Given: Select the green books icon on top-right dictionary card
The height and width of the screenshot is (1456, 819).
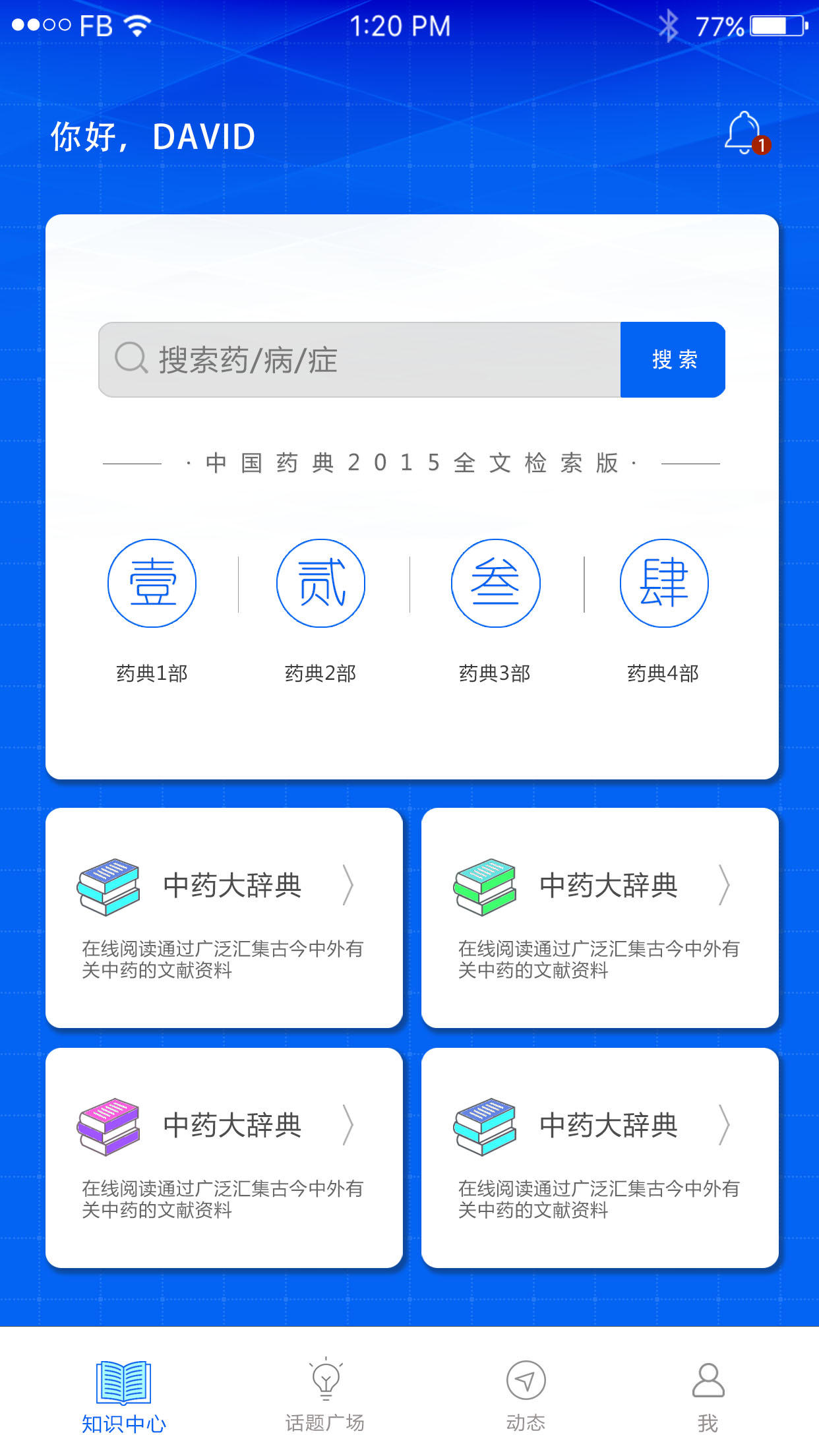Looking at the screenshot, I should (x=486, y=886).
